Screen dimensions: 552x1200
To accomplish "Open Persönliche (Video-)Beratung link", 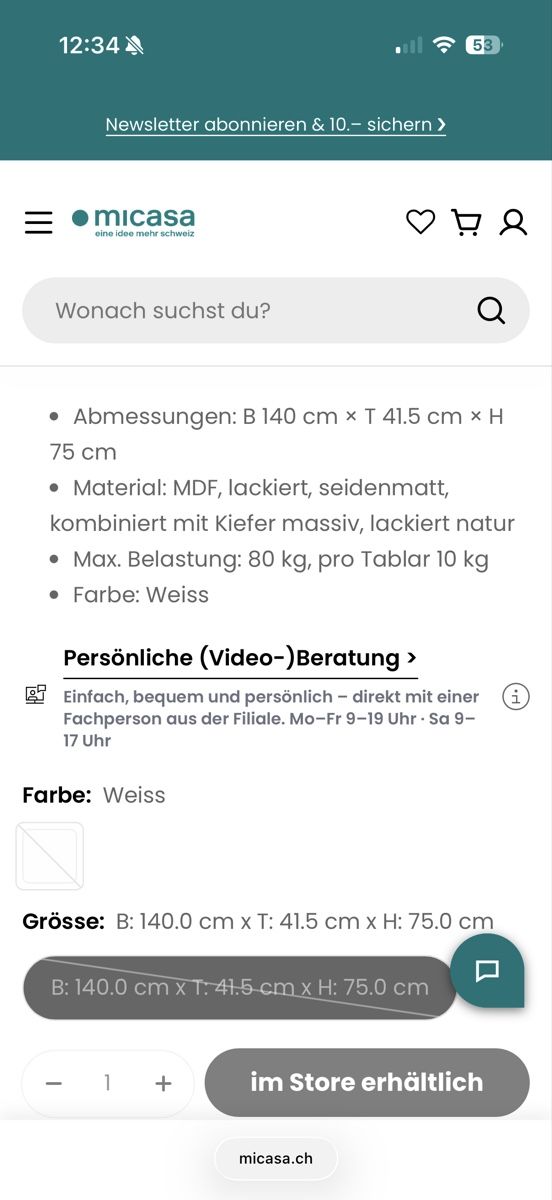I will click(240, 658).
